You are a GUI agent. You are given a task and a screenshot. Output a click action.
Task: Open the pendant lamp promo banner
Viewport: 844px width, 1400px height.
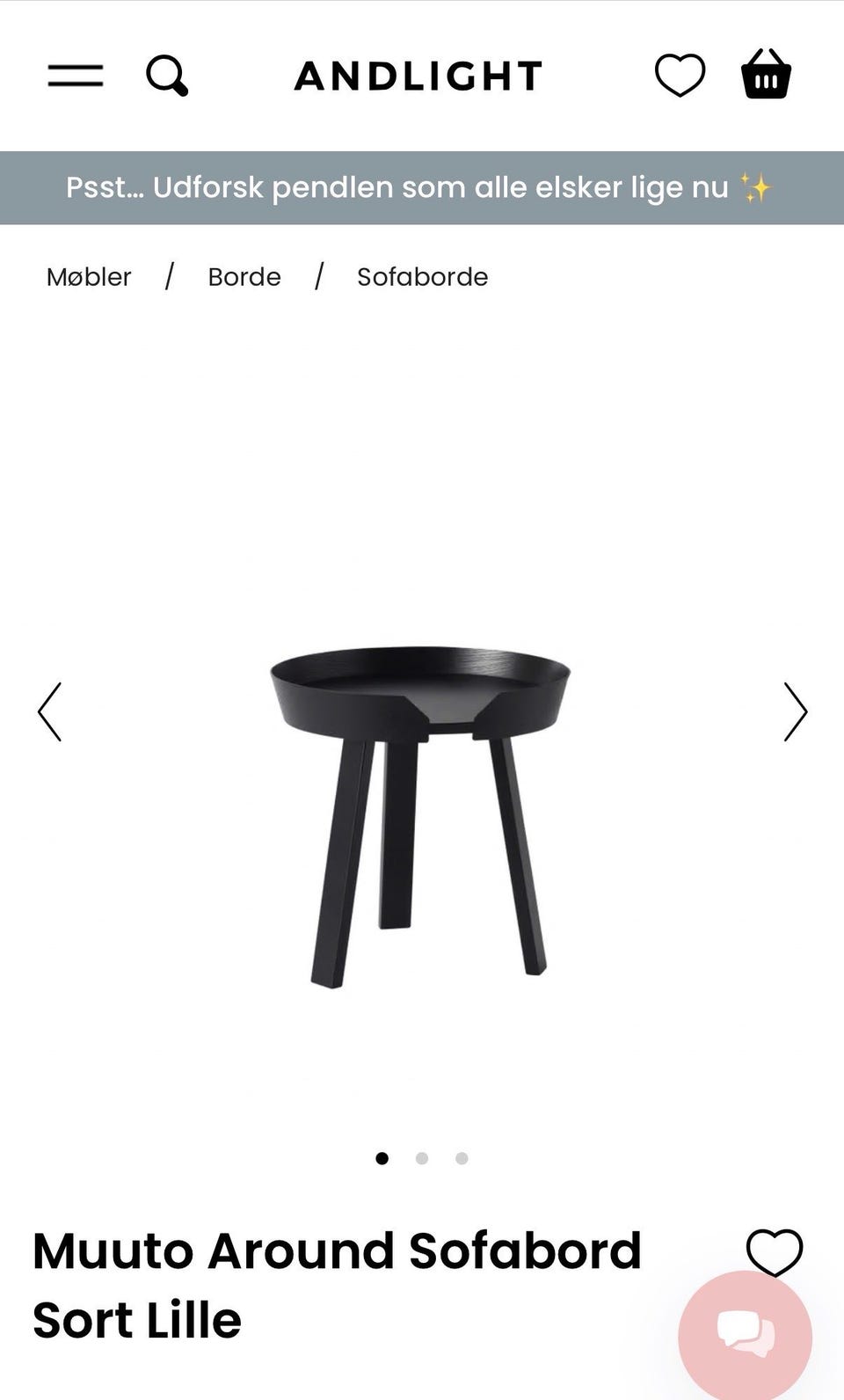pos(420,187)
